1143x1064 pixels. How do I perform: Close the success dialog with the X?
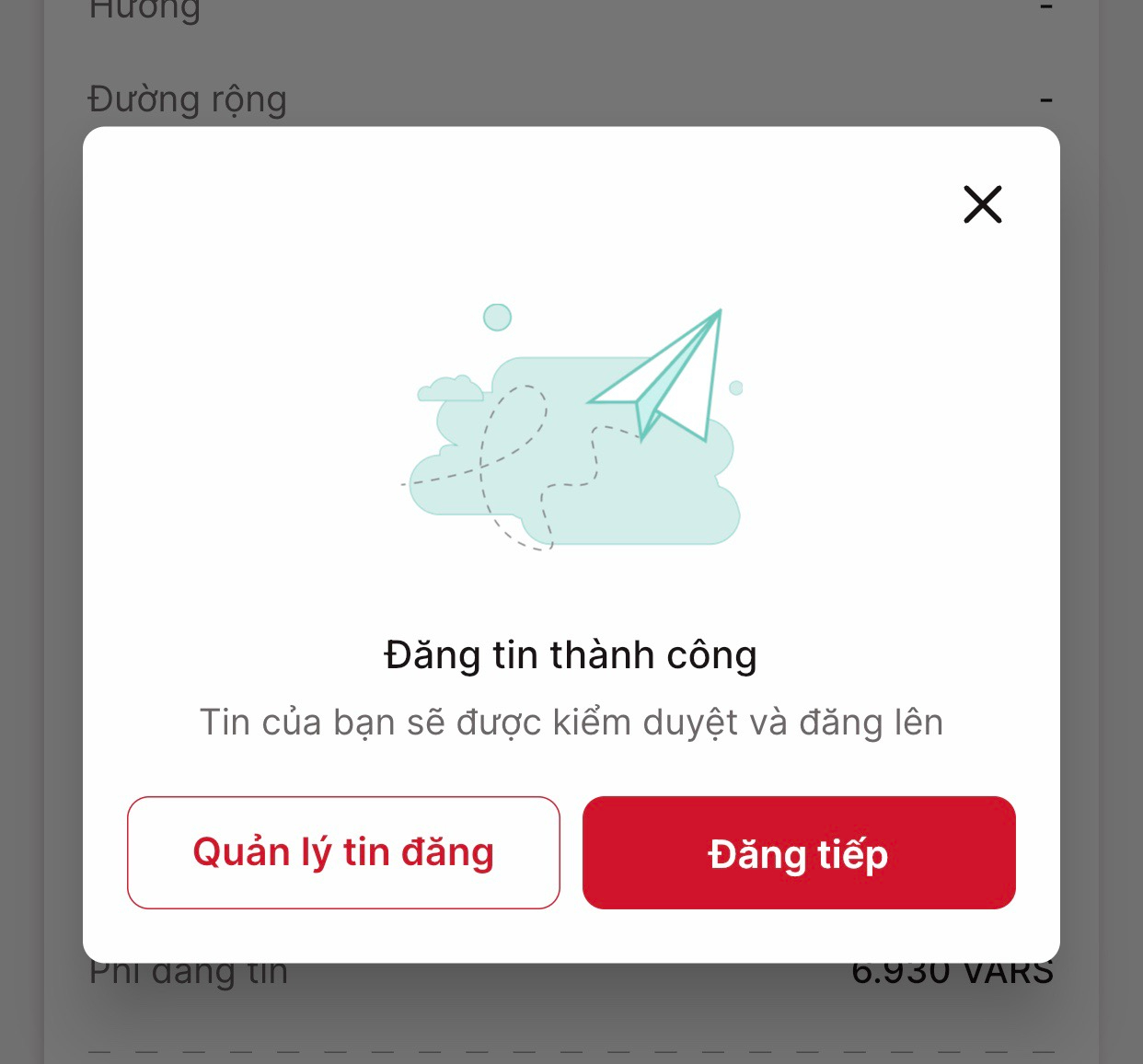pyautogui.click(x=982, y=204)
